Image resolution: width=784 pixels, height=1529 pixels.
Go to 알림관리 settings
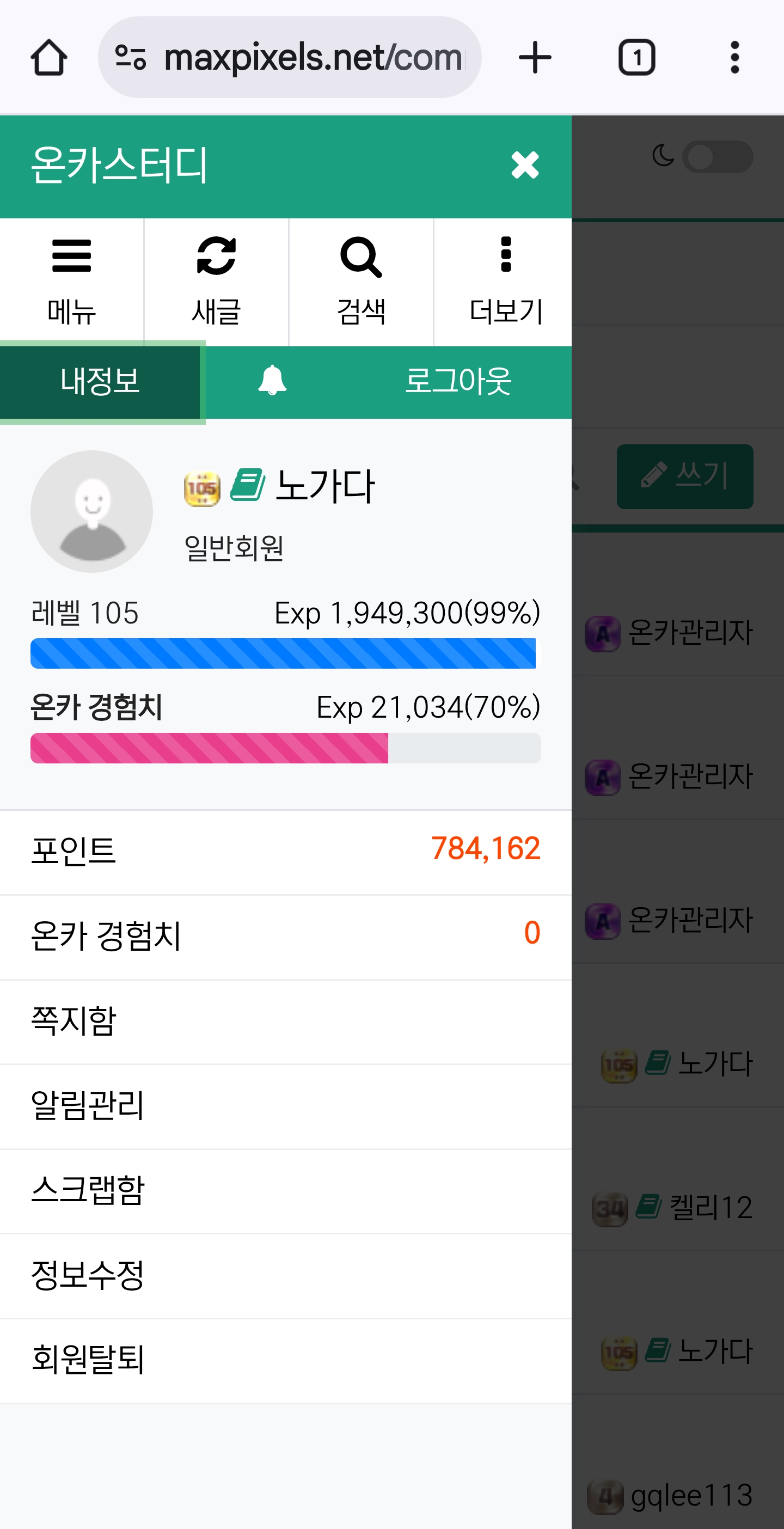(285, 1106)
